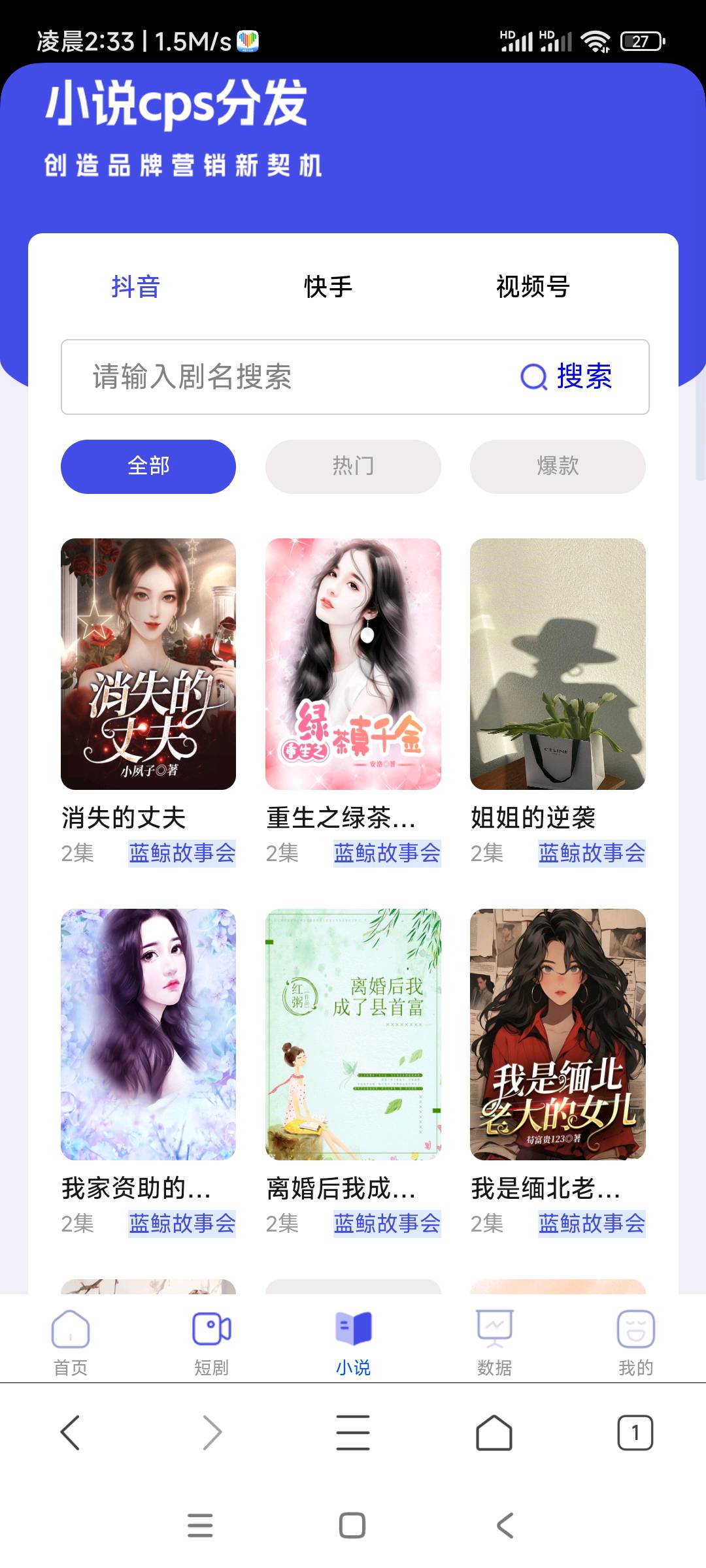Open the novel 消失的丈夫
706x1568 pixels.
tap(148, 664)
